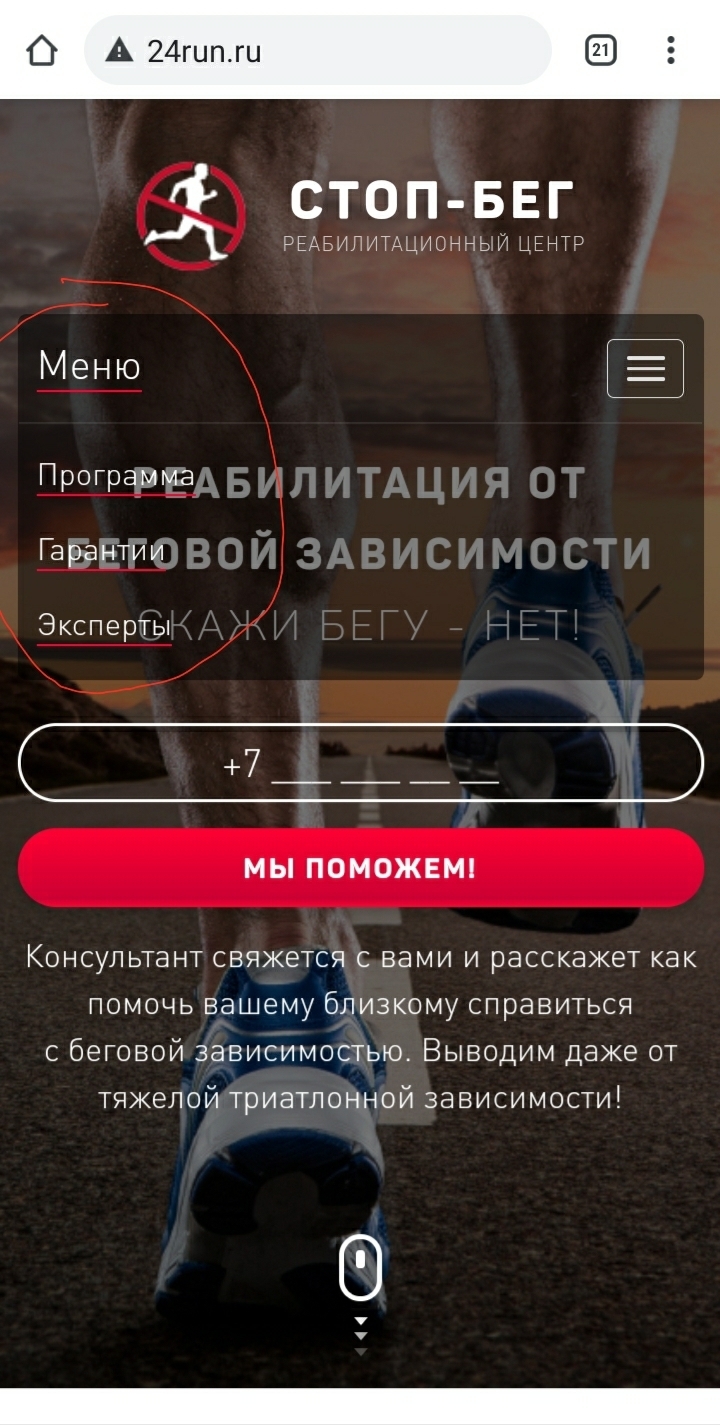Open the browser overflow menu
Viewport: 720px width, 1425px height.
pyautogui.click(x=670, y=50)
